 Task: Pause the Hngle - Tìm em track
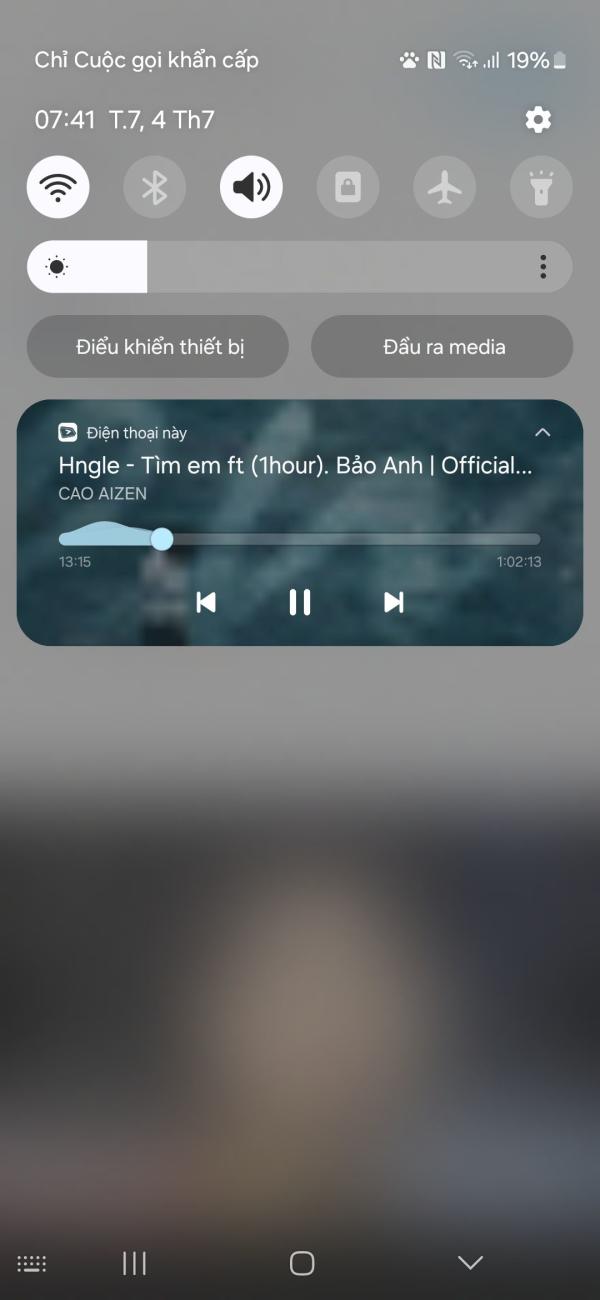(300, 601)
